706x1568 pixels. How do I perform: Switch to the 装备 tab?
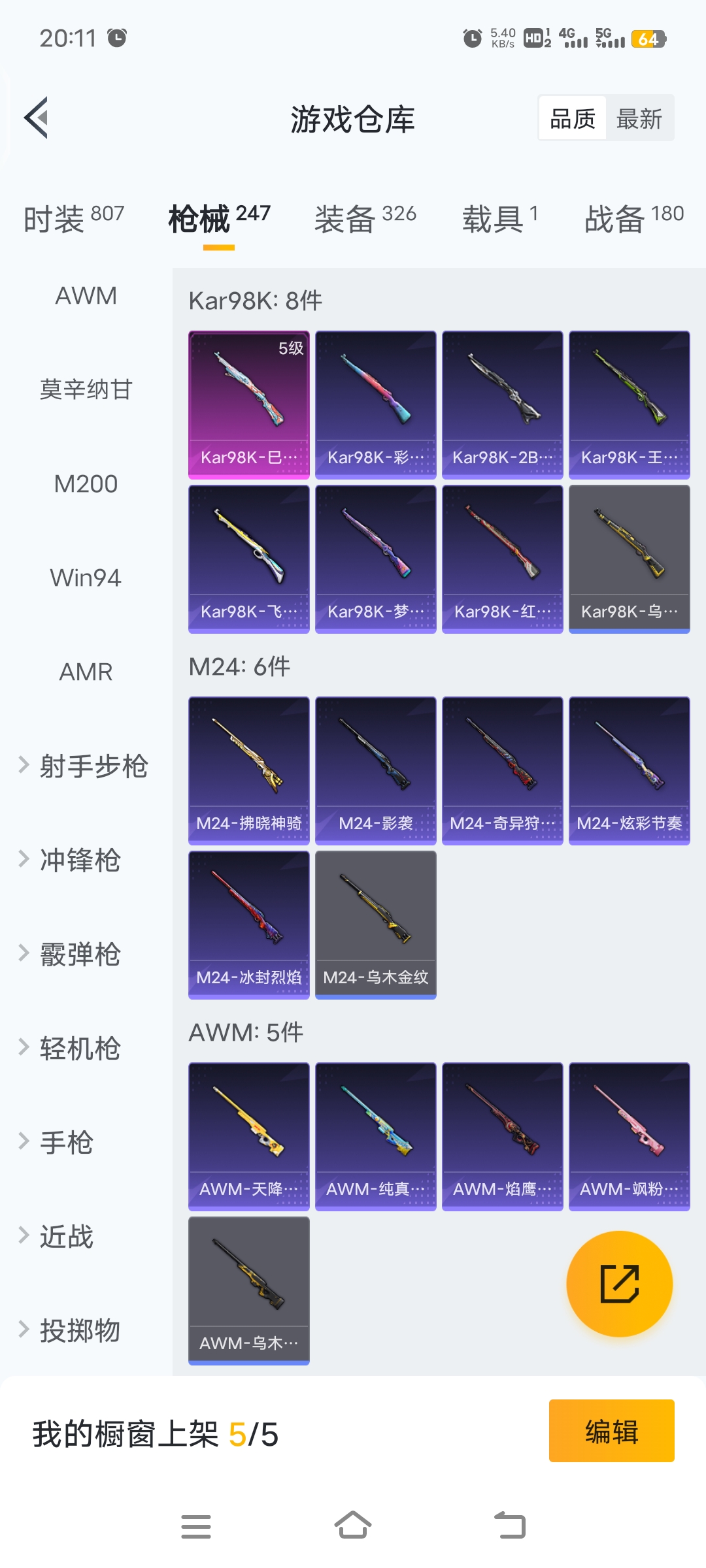pos(365,218)
